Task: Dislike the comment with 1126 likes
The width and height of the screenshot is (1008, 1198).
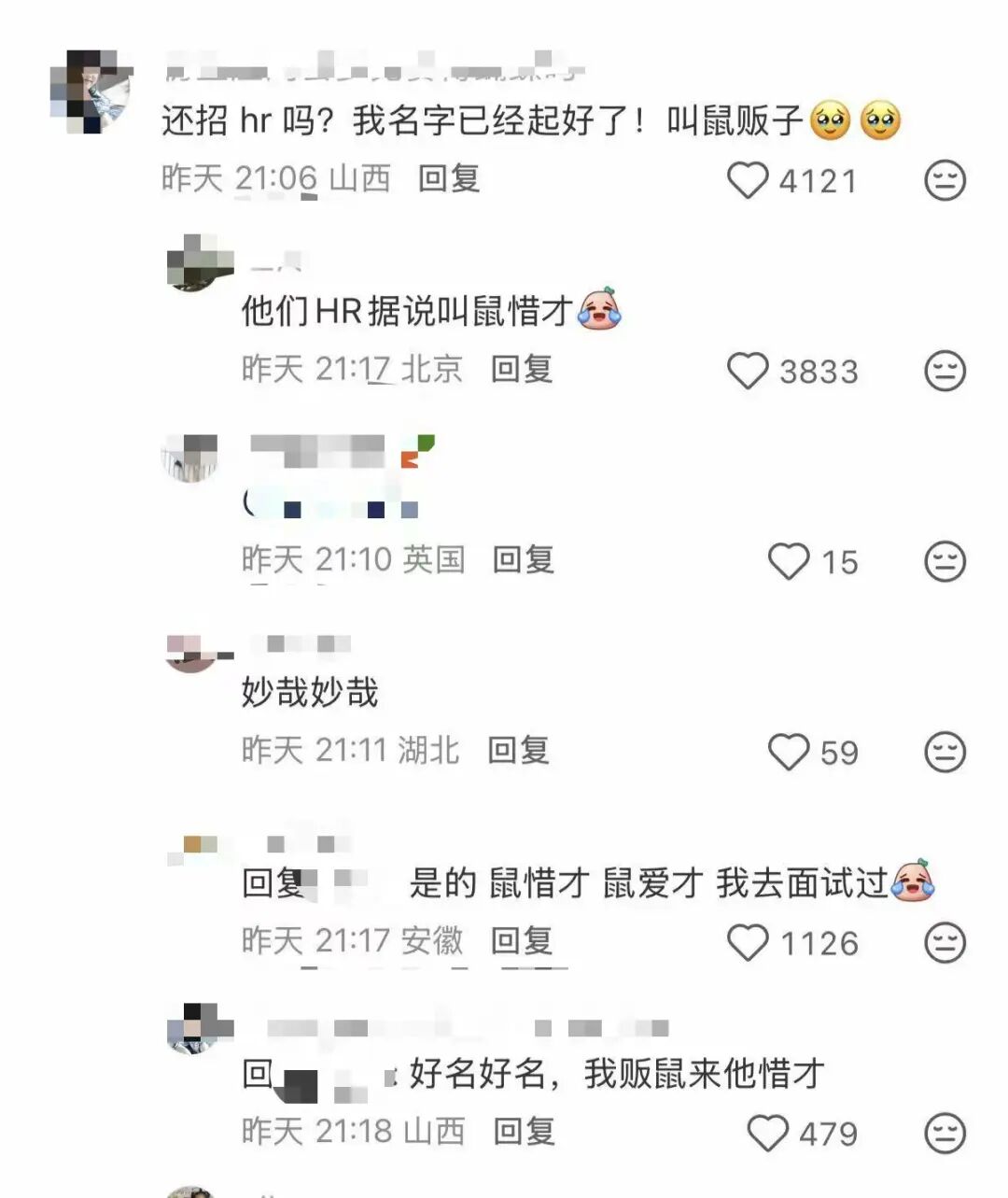Action: pyautogui.click(x=944, y=942)
